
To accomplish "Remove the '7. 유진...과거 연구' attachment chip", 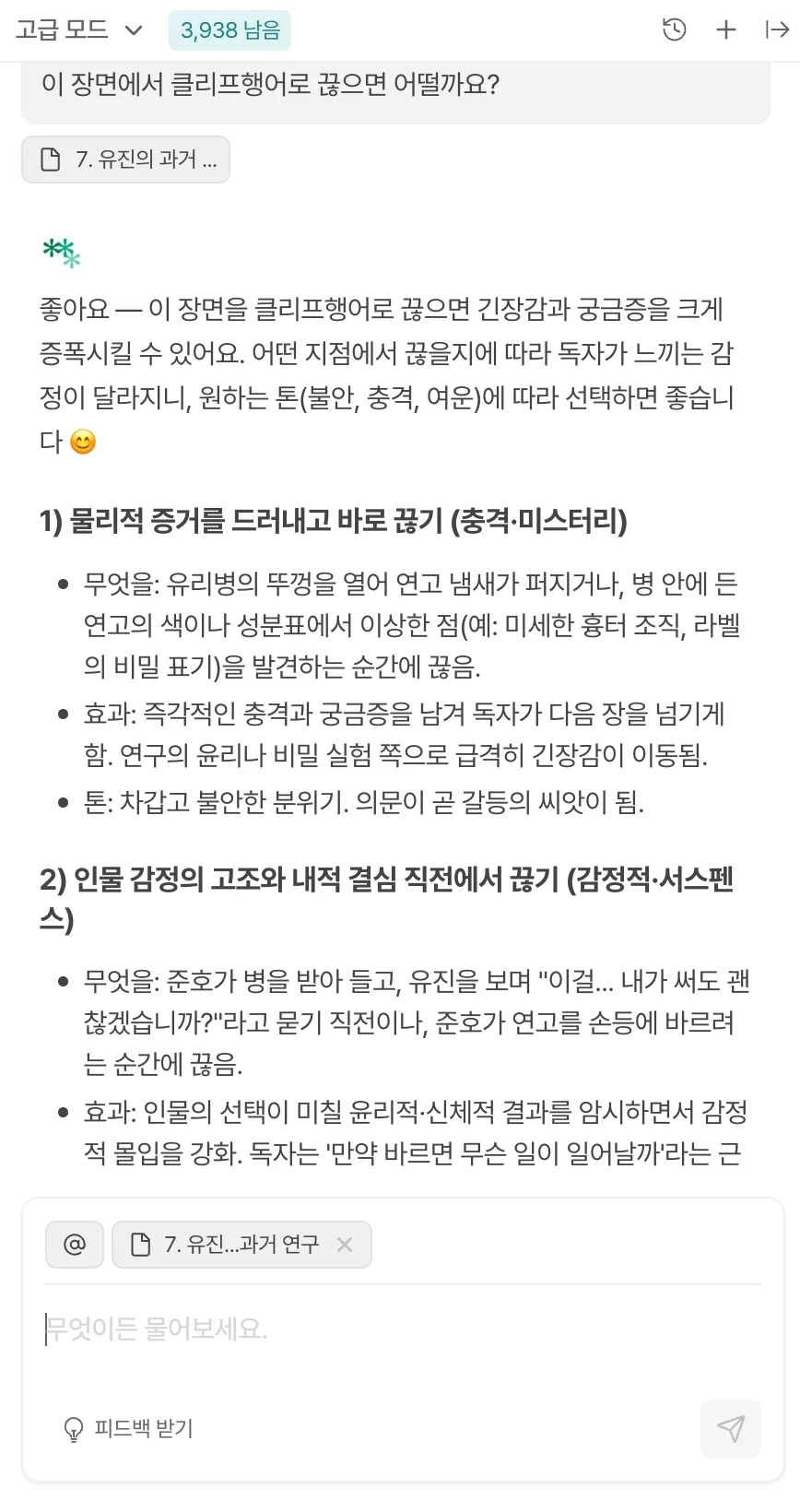I will pyautogui.click(x=345, y=1245).
